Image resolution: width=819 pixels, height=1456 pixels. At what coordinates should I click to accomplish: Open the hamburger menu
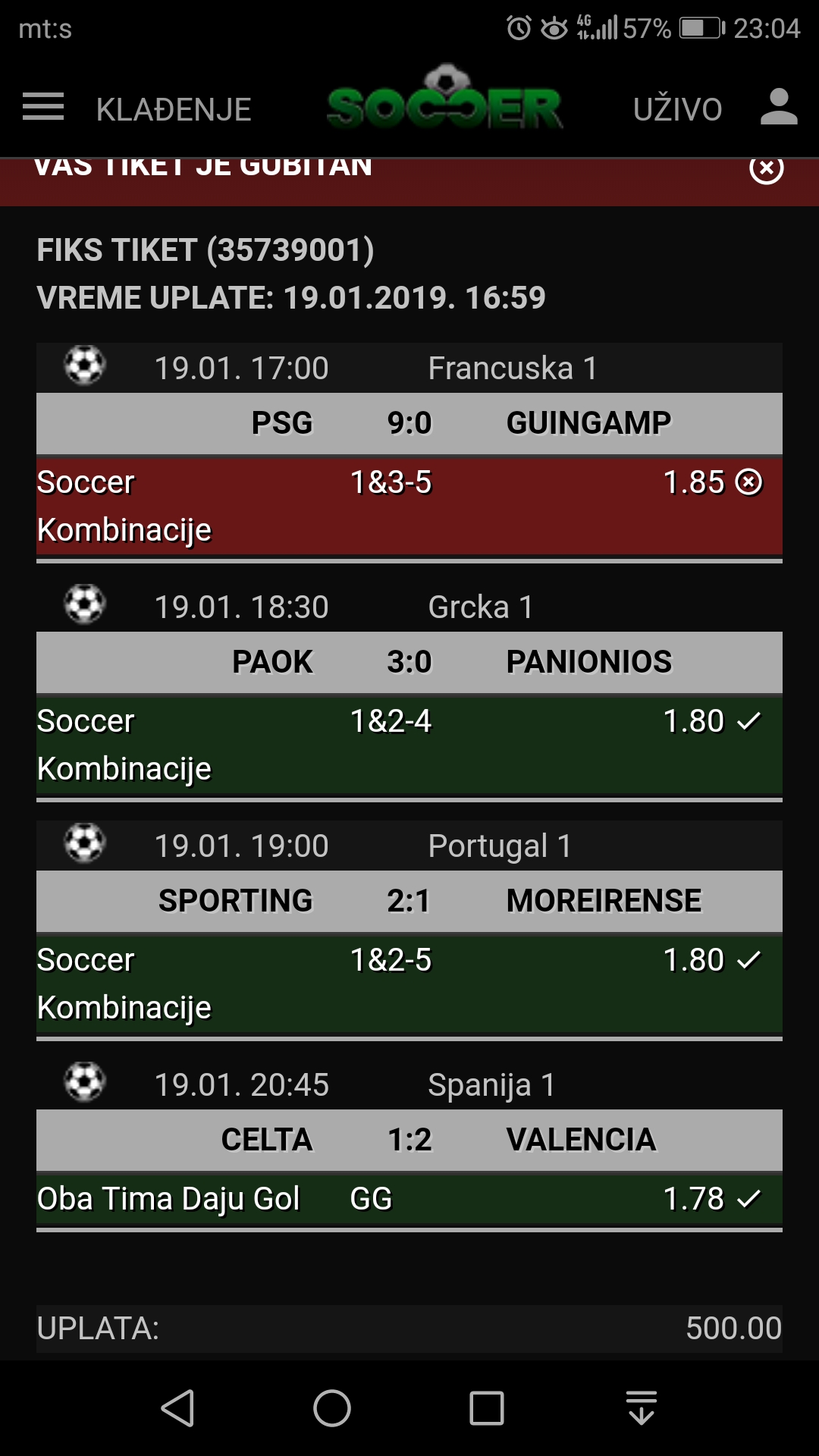(x=43, y=107)
